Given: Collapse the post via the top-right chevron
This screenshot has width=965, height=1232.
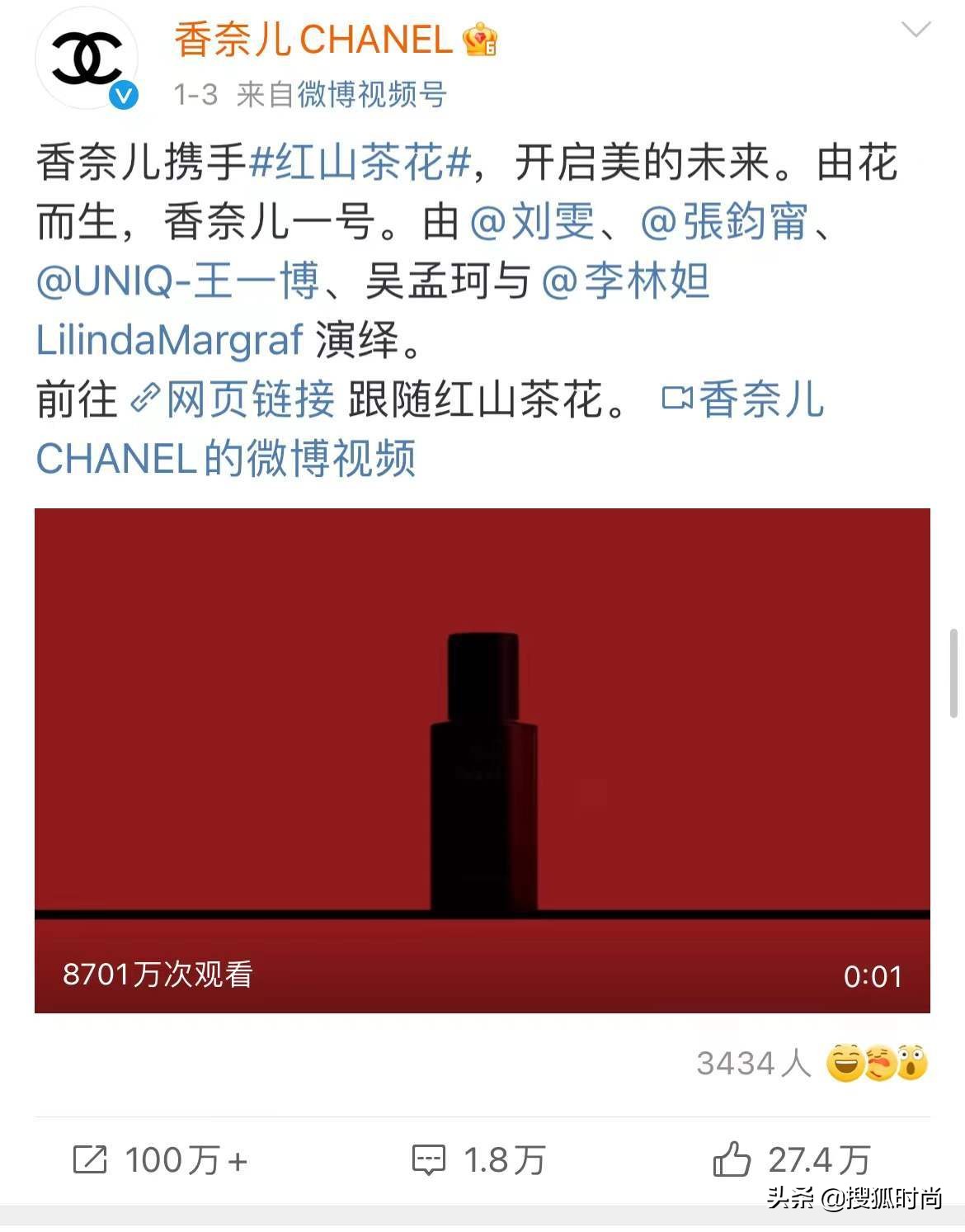Looking at the screenshot, I should (918, 29).
